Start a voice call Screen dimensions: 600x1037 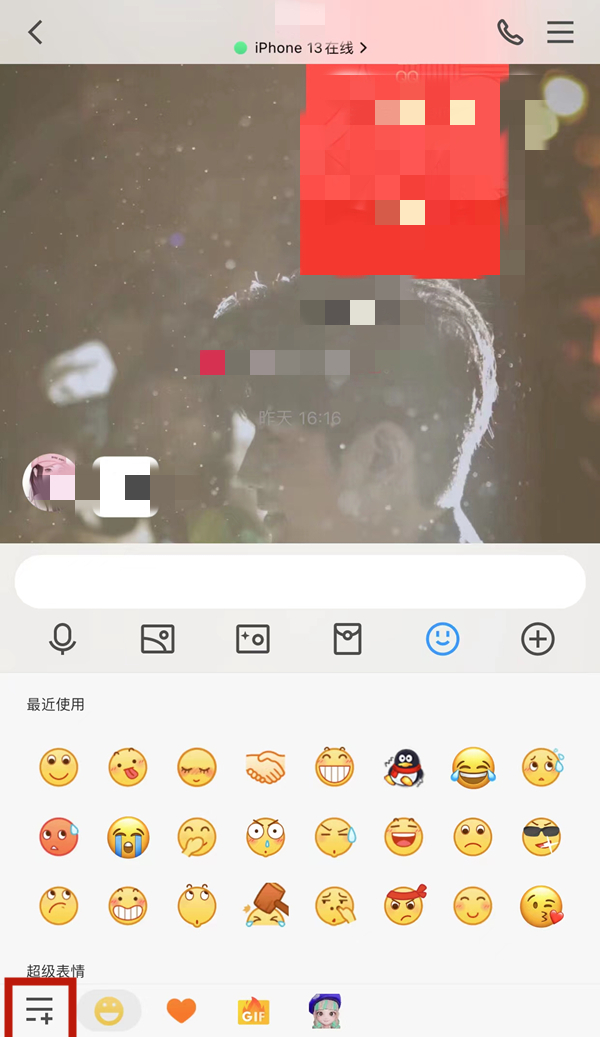(x=510, y=32)
